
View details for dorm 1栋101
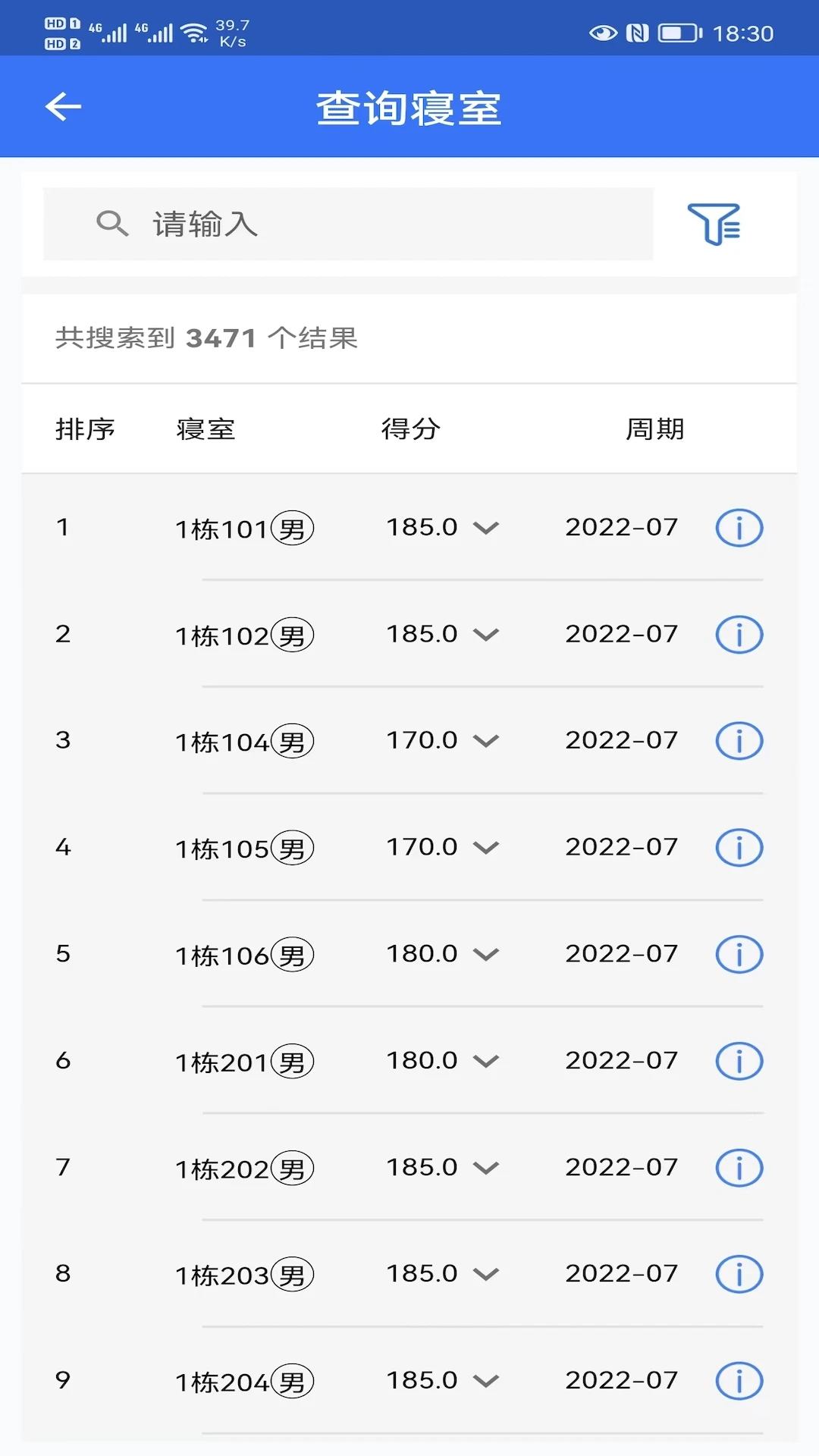tap(738, 527)
